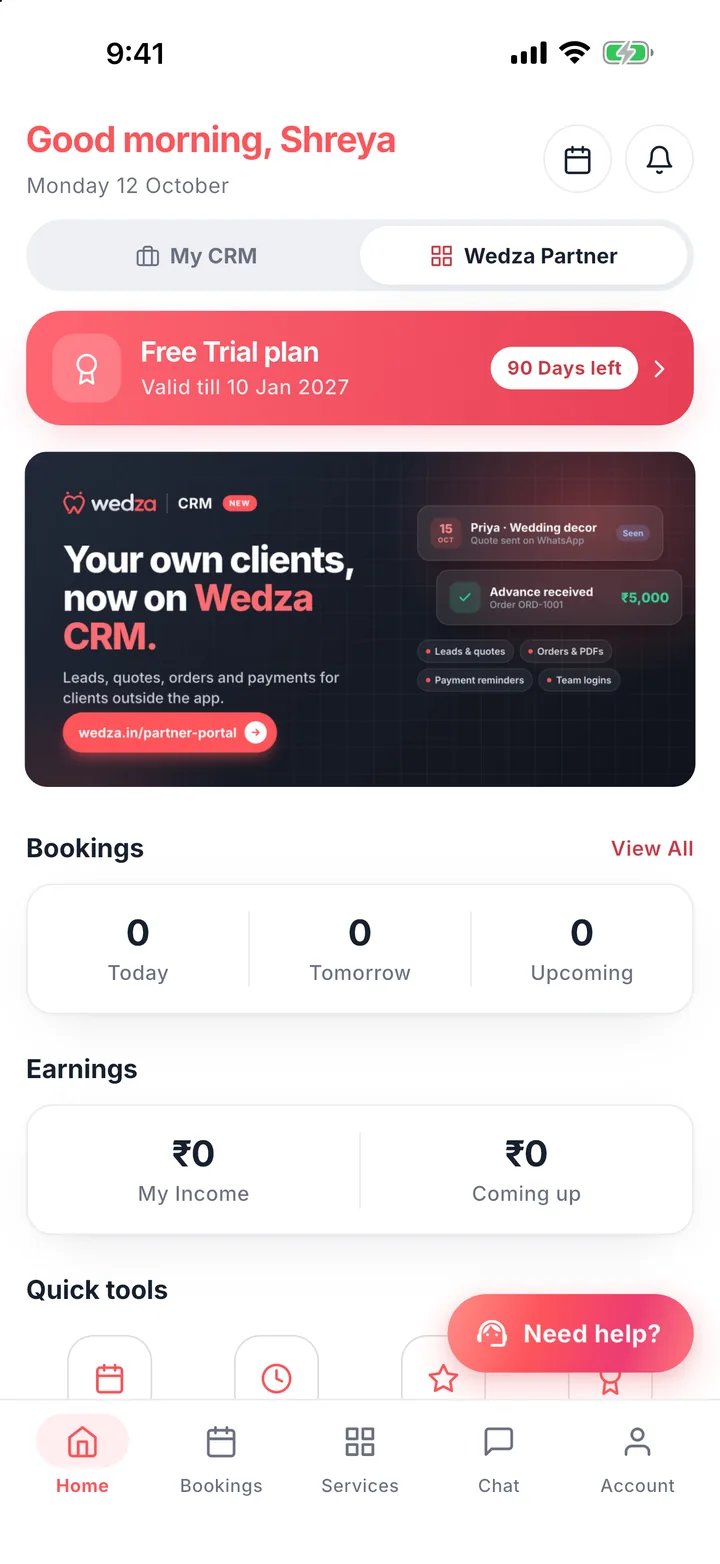The image size is (720, 1564).
Task: Switch to the My CRM segment
Action: tap(196, 256)
